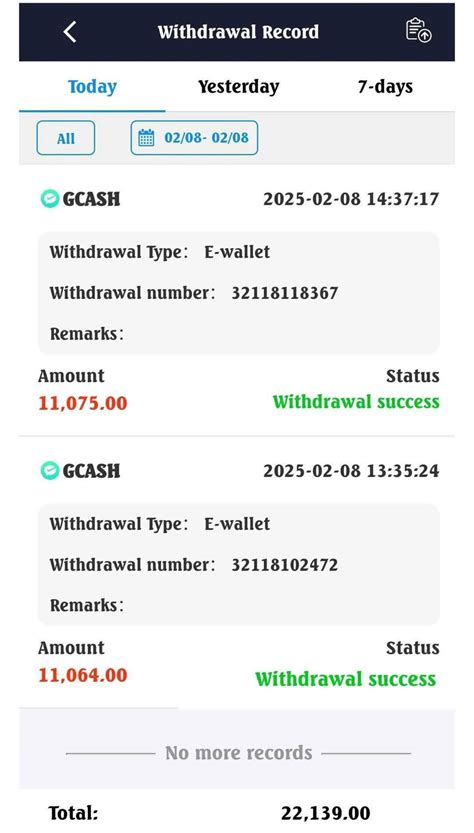474x833 pixels.
Task: Select the Today tab
Action: (x=92, y=87)
